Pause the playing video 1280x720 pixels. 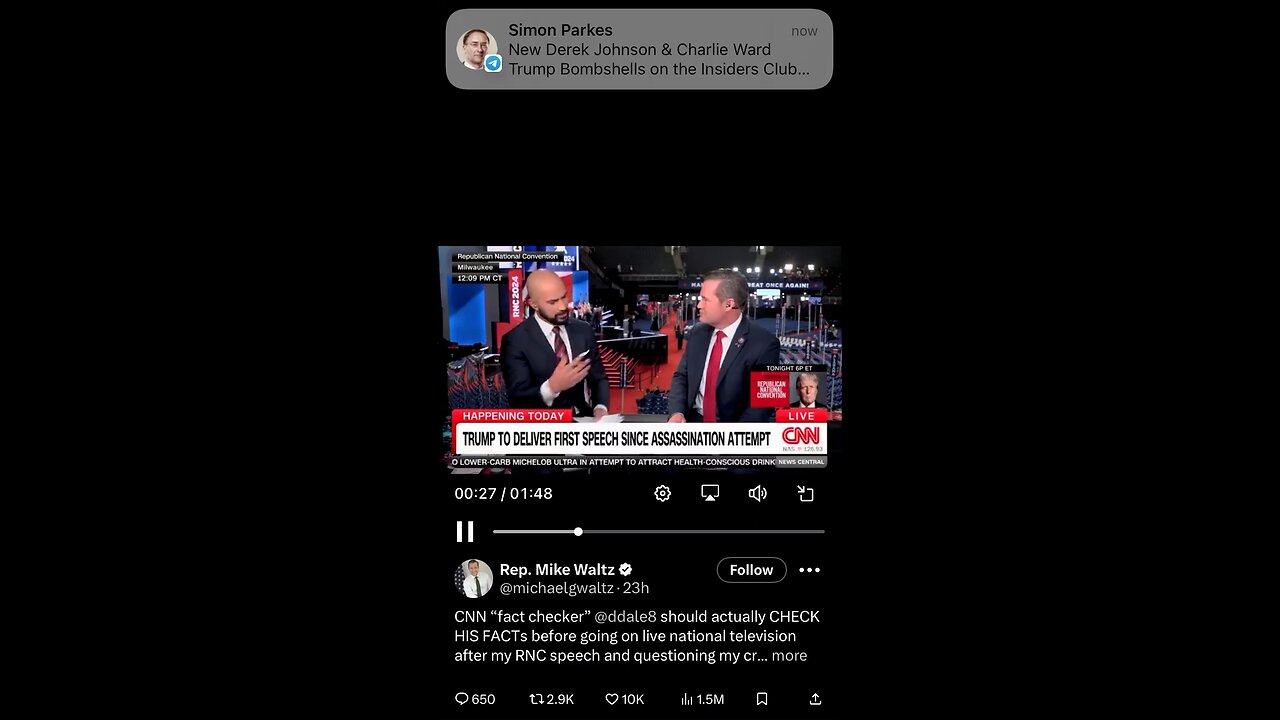[x=465, y=532]
